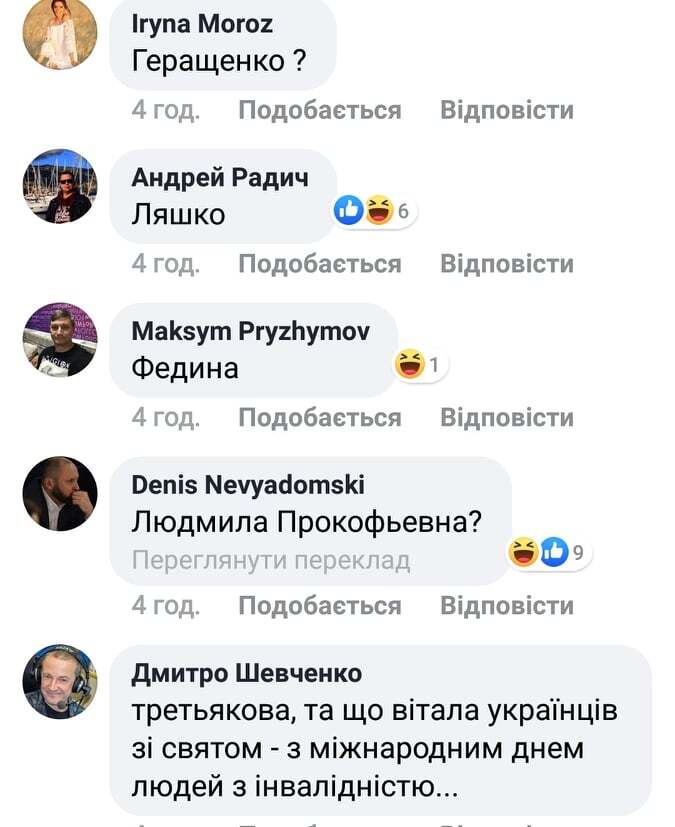The height and width of the screenshot is (827, 675).
Task: View reactions on Denis Nevyadomski's comment
Action: [545, 551]
